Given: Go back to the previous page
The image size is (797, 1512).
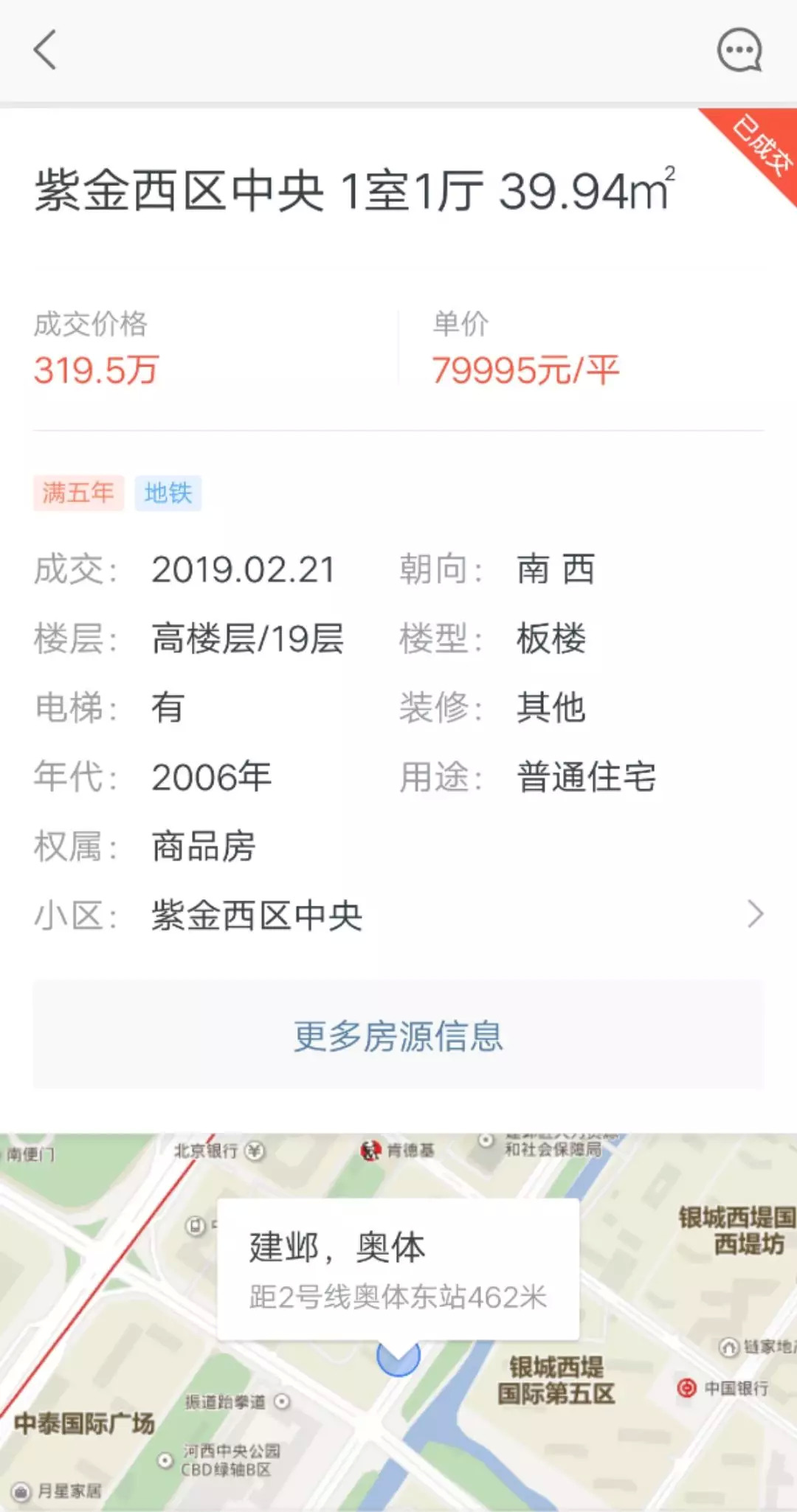Looking at the screenshot, I should [45, 50].
